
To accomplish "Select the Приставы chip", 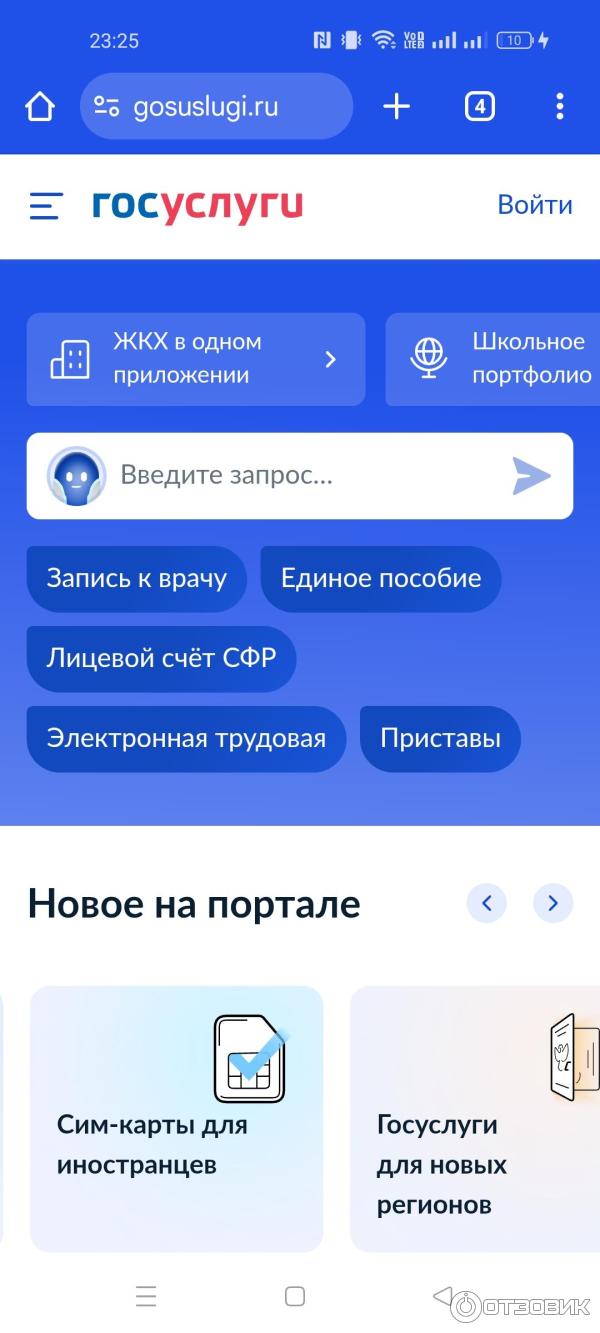I will click(440, 738).
